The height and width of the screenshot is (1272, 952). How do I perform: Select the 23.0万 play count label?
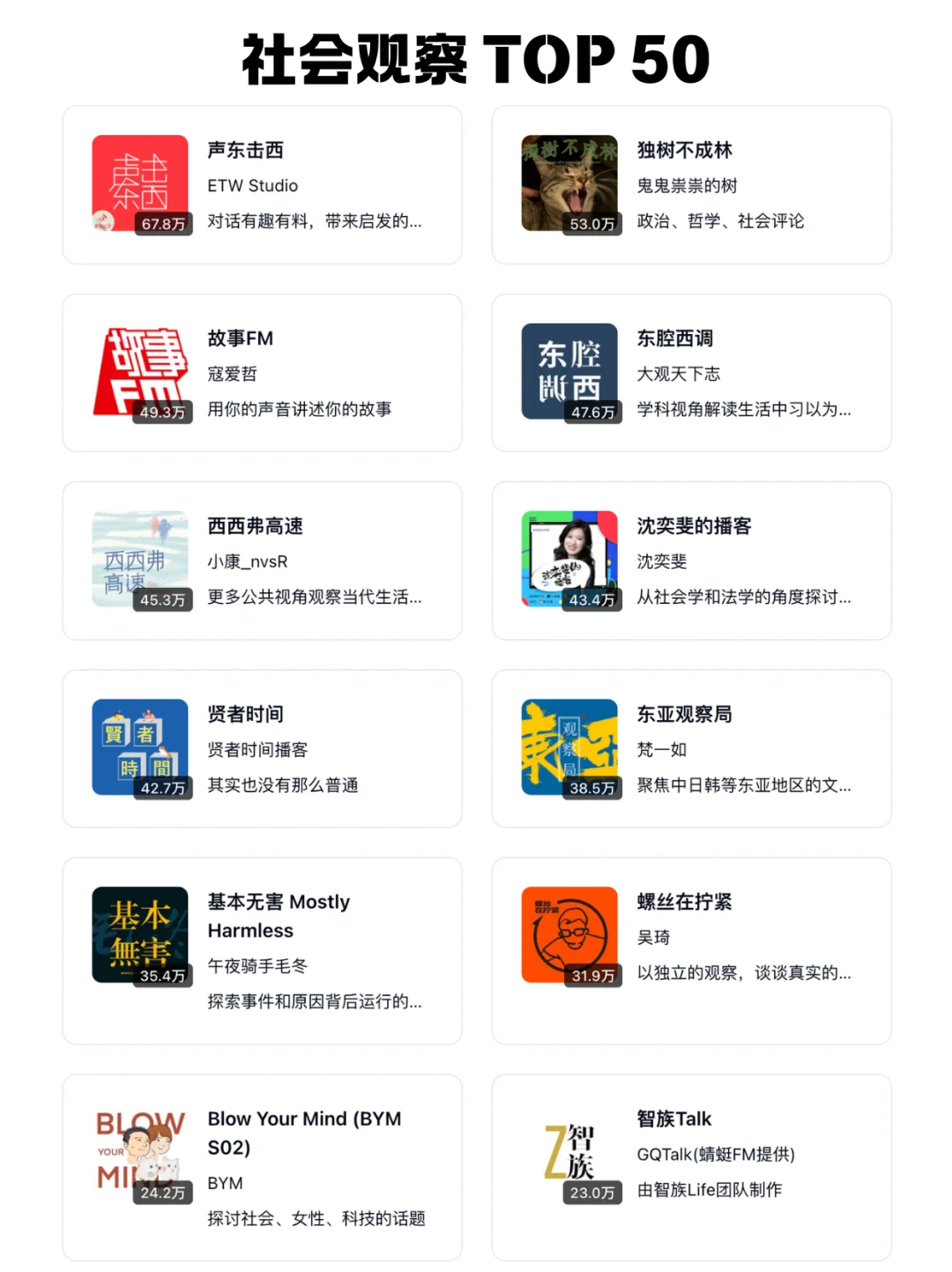(x=592, y=1192)
